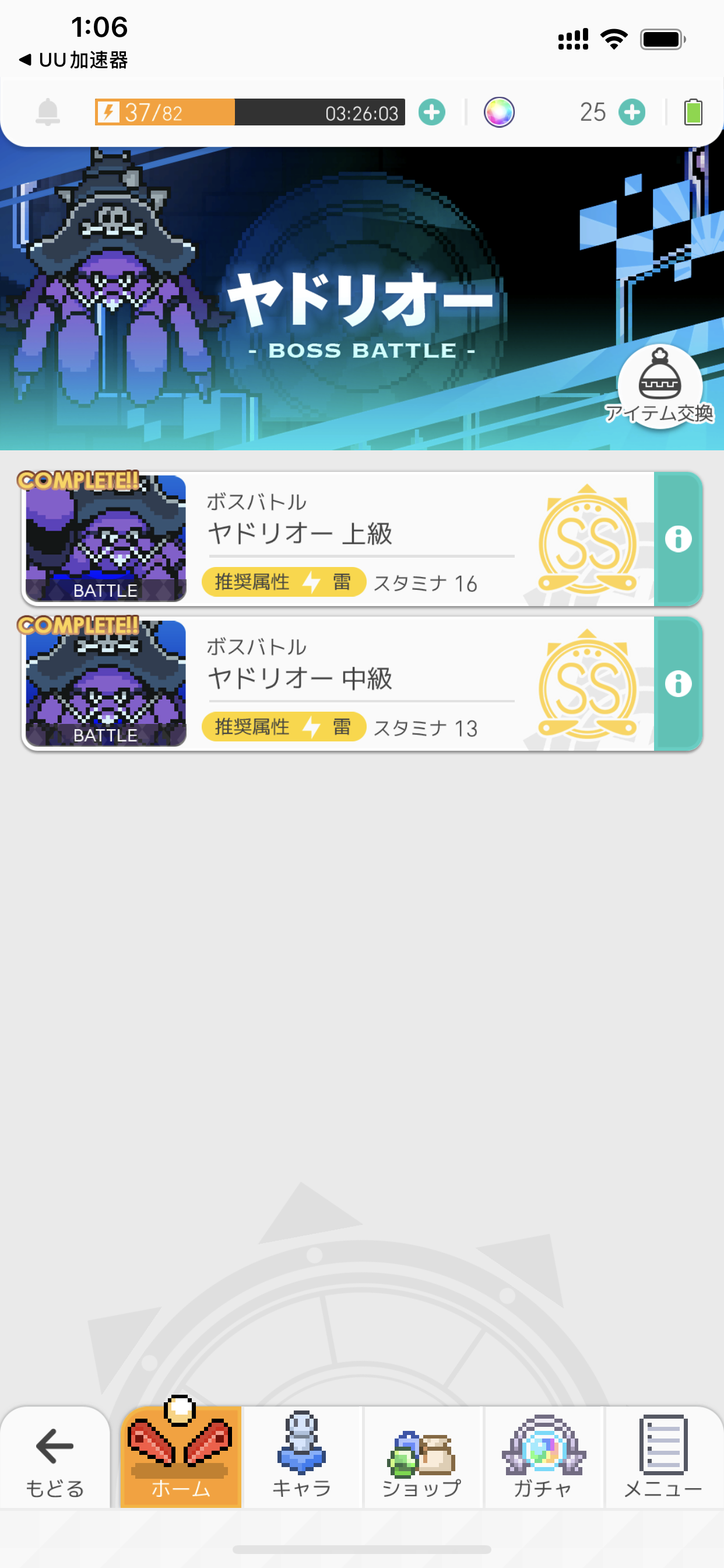Tap plus to add more gems
This screenshot has width=724, height=1568.
click(x=632, y=113)
